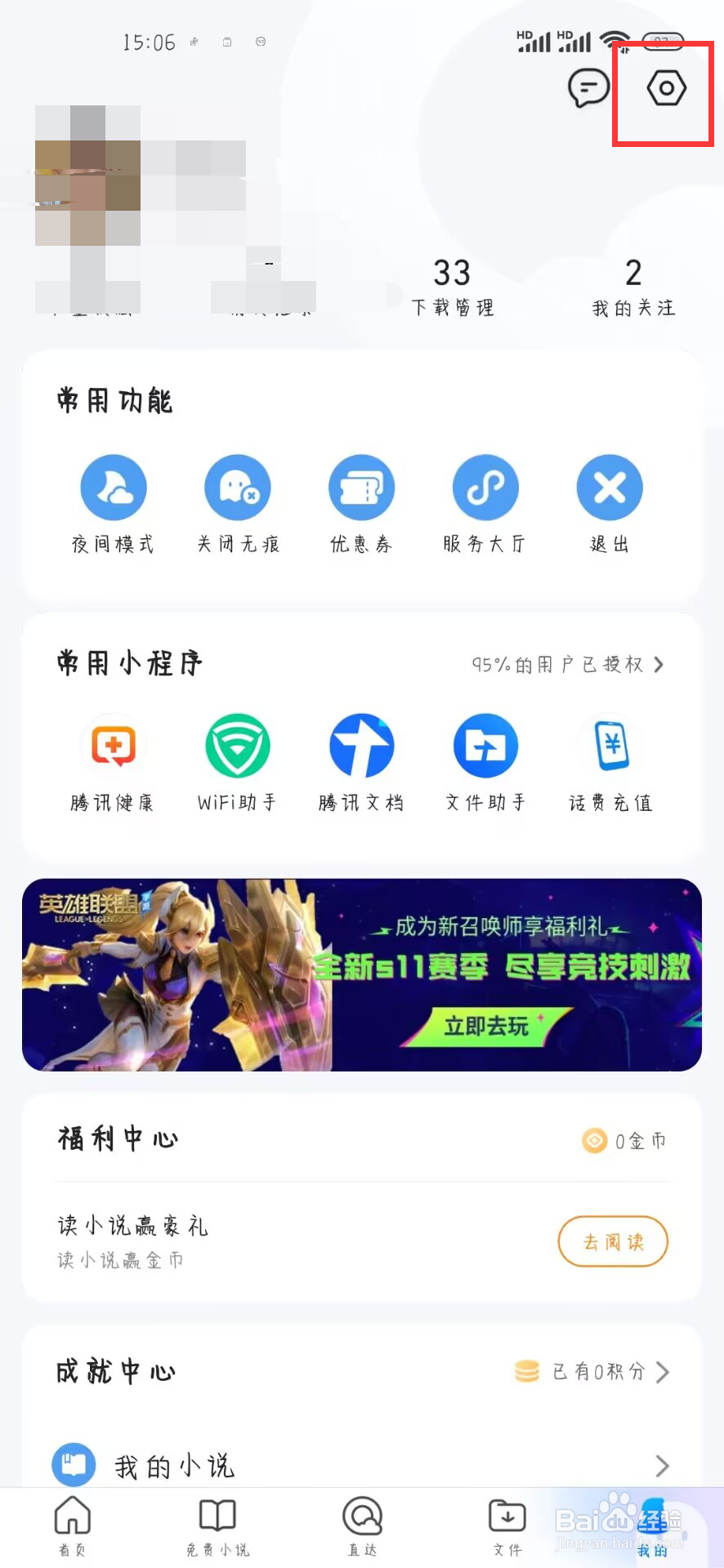Click the 退出 exit icon
This screenshot has width=724, height=1568.
[608, 487]
